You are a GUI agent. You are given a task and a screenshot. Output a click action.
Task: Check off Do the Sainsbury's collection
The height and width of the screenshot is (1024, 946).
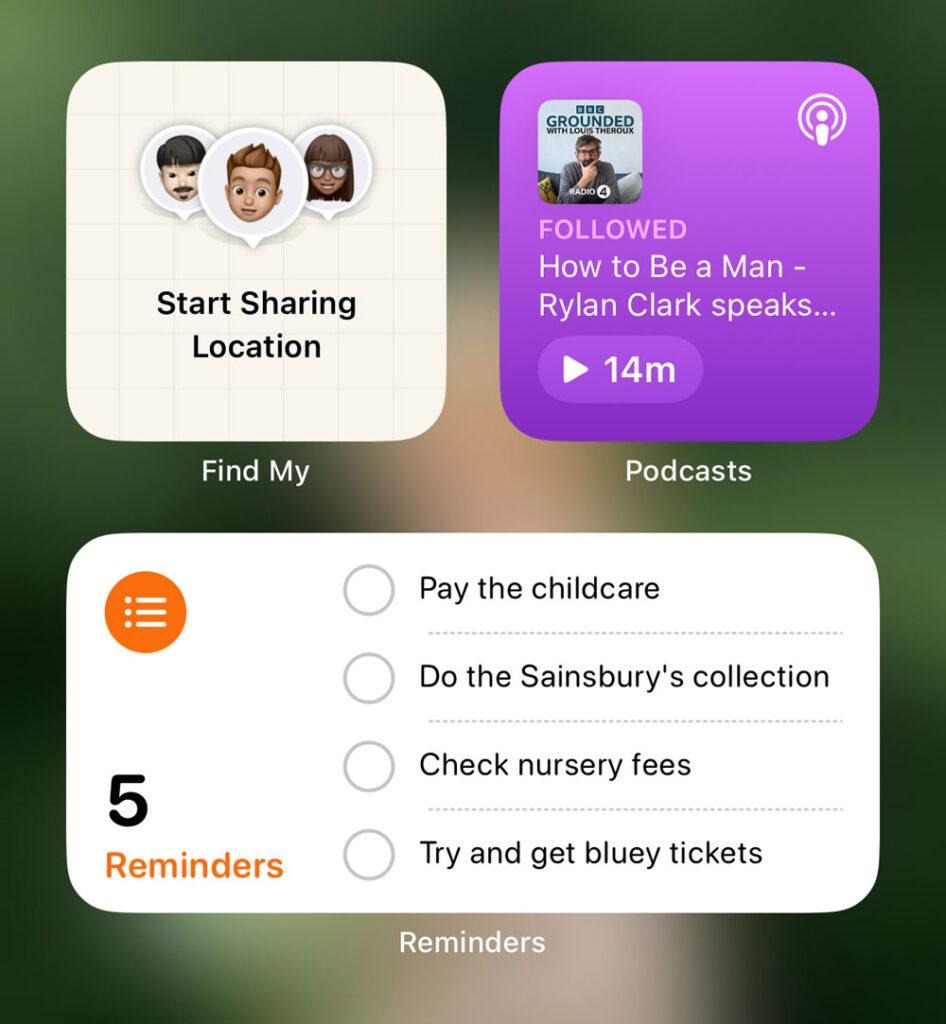pos(368,677)
